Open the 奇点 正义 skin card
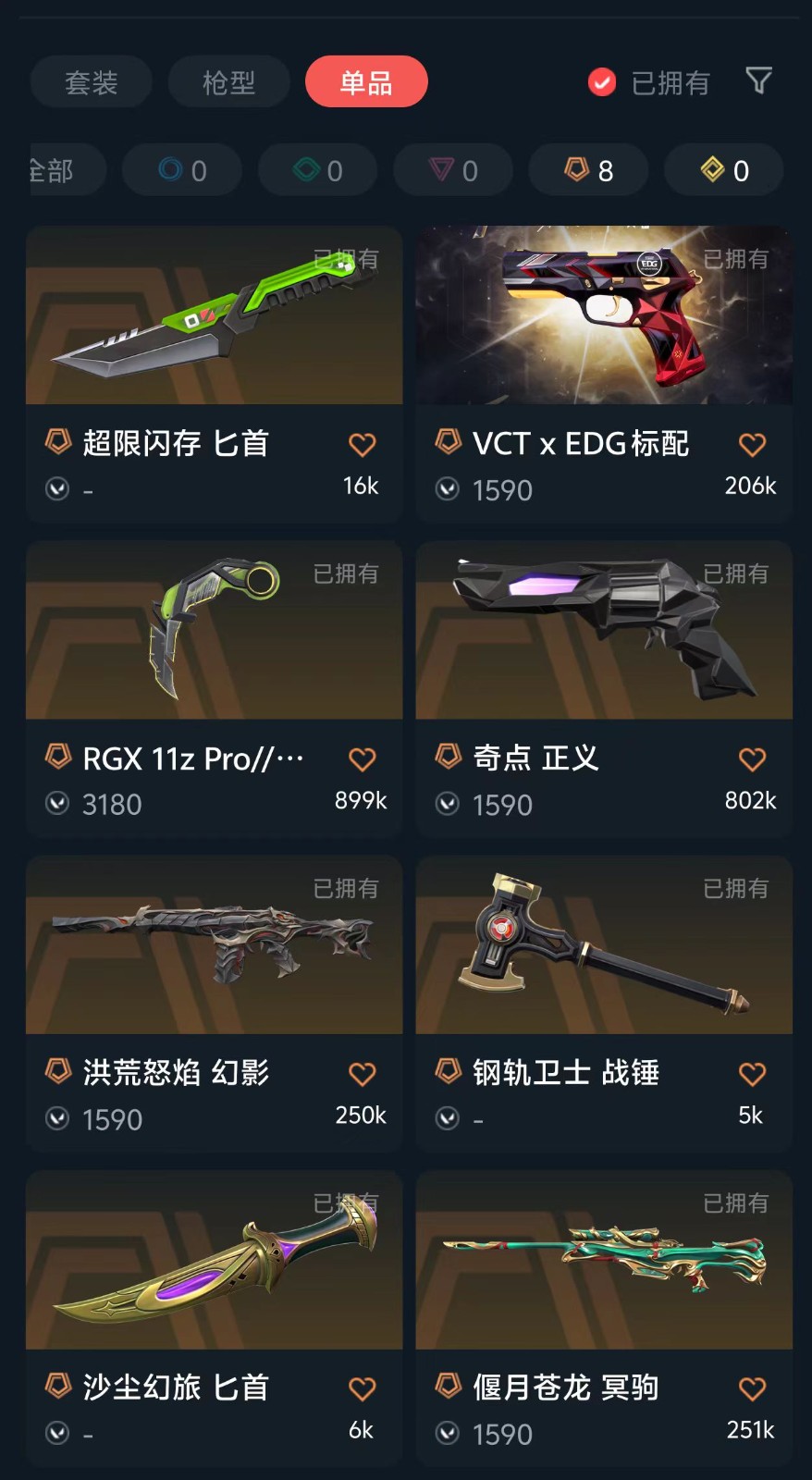The image size is (812, 1480). (604, 689)
